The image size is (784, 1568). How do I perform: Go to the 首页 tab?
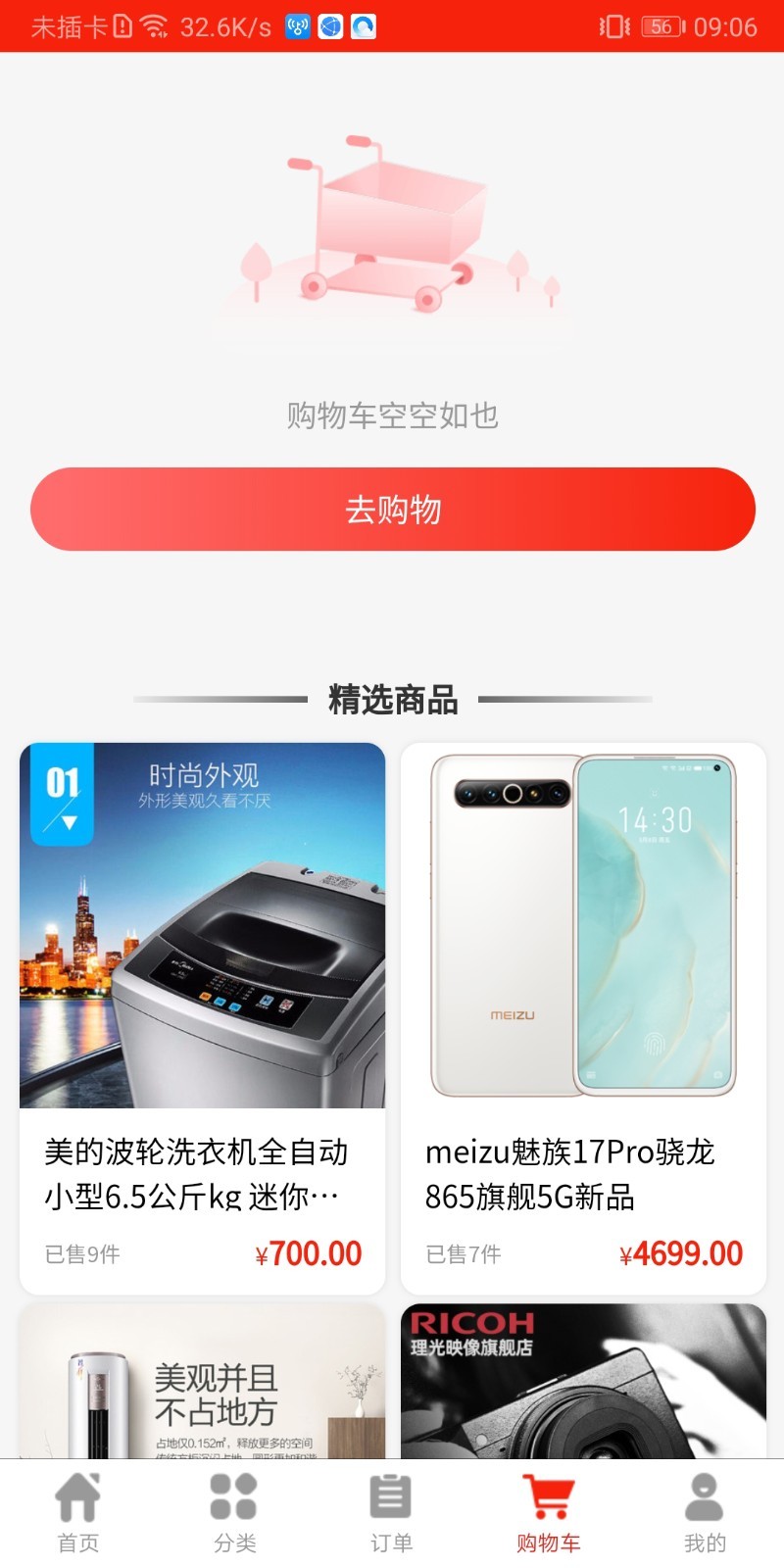(78, 1513)
